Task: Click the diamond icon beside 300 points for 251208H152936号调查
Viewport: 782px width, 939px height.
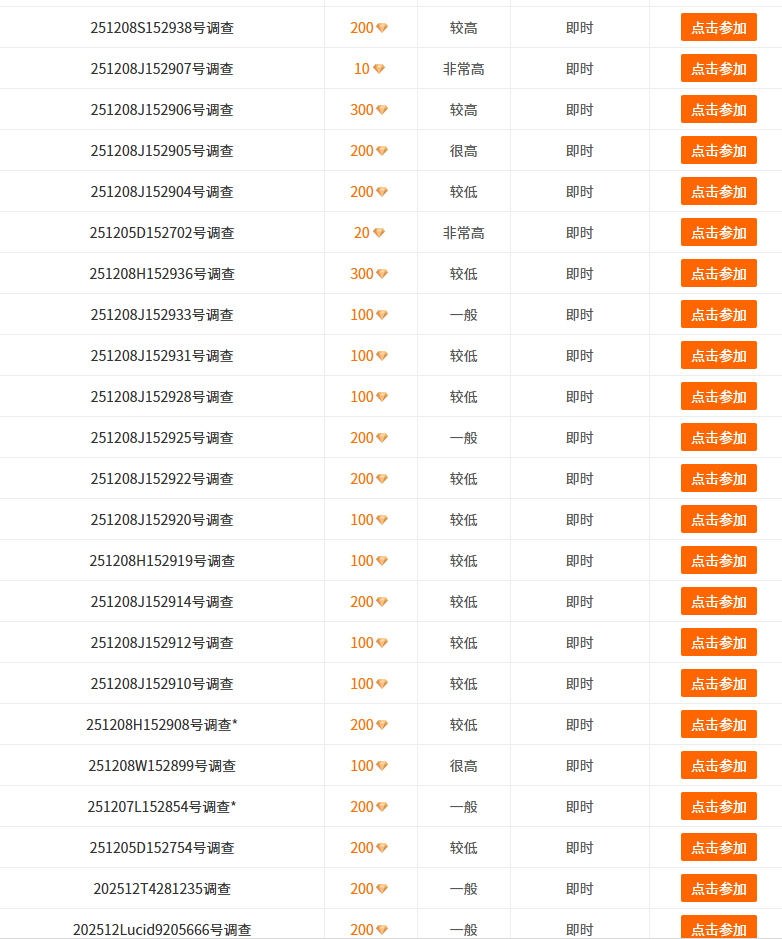Action: pyautogui.click(x=383, y=273)
